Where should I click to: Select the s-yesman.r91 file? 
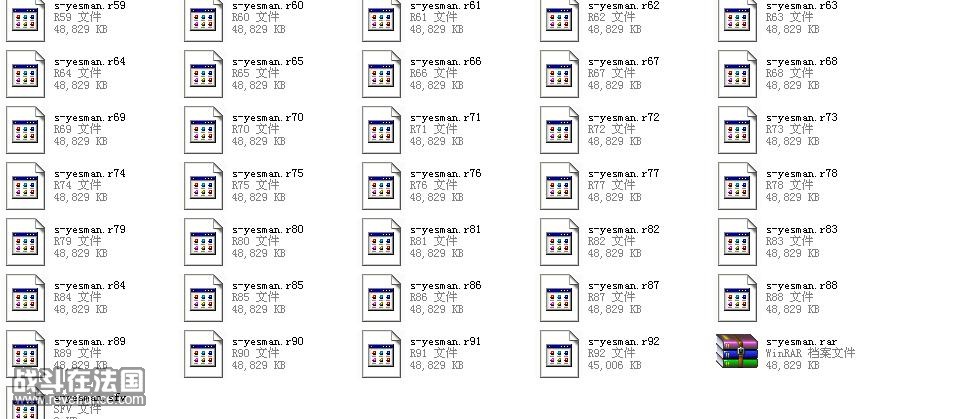tap(381, 356)
